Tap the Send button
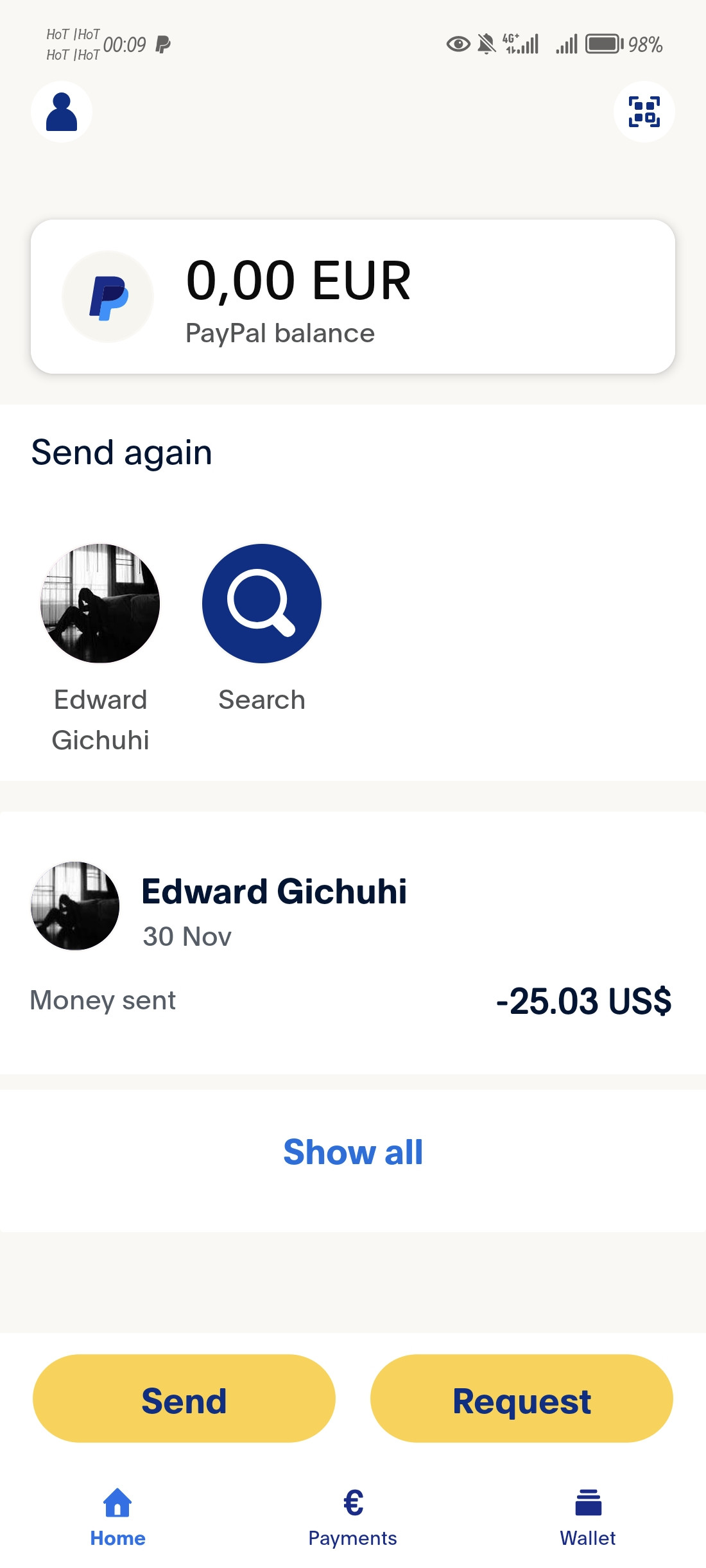Viewport: 706px width, 1568px height. point(184,1399)
